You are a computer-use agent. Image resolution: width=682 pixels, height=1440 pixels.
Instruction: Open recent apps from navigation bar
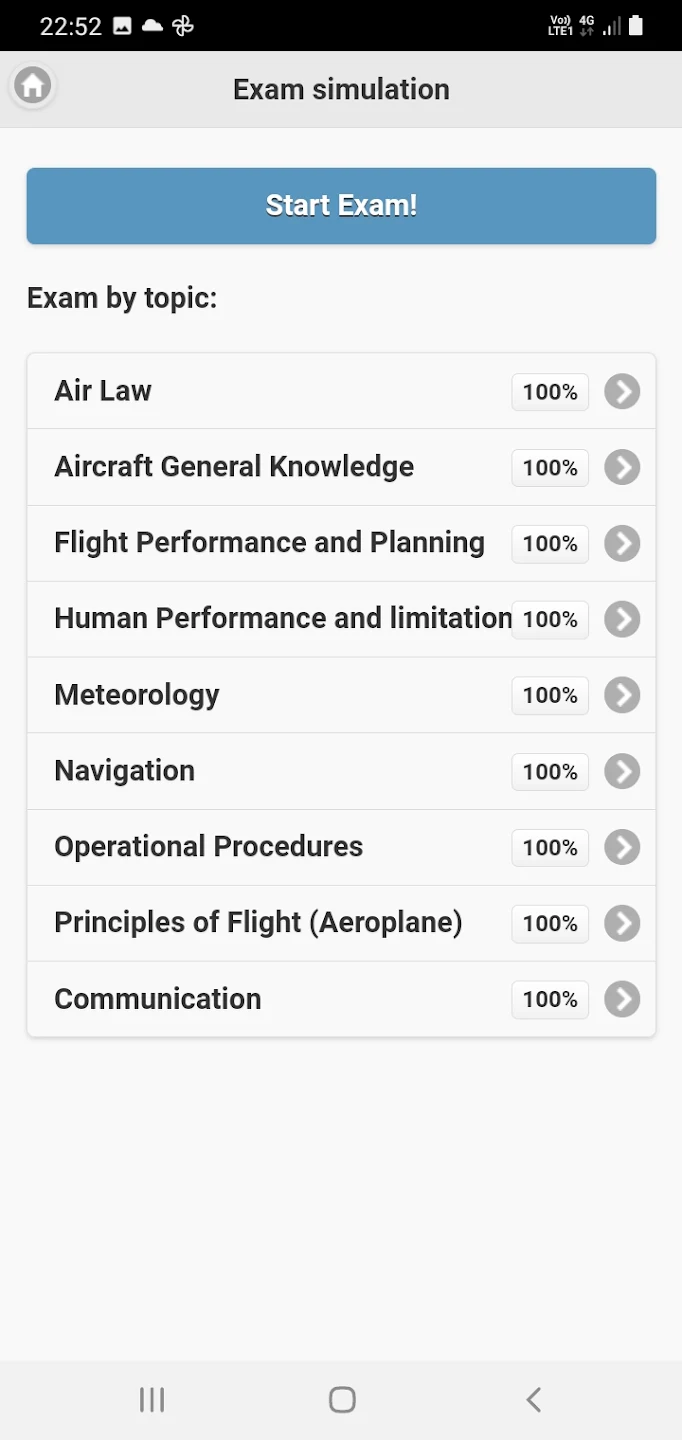[x=152, y=1399]
